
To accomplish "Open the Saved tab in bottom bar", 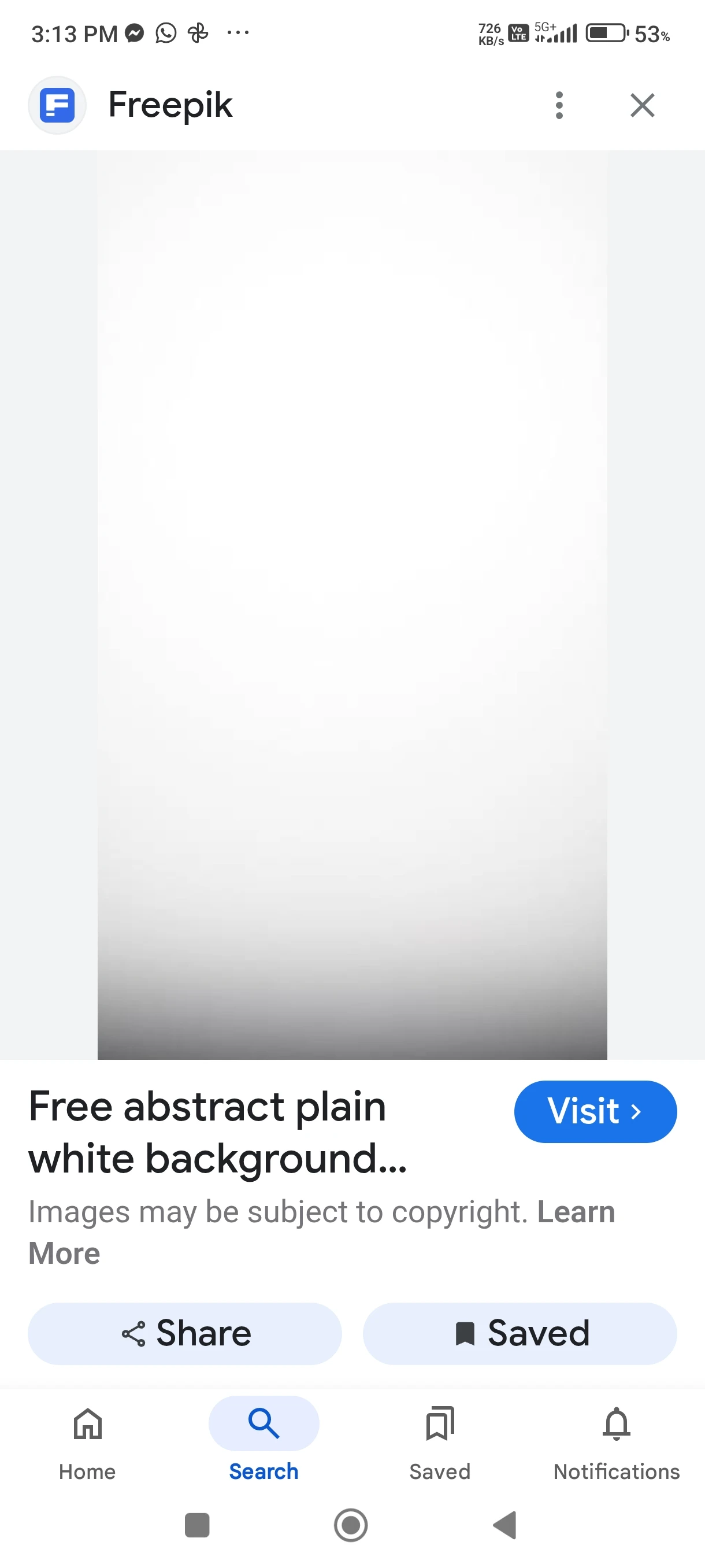I will 439,1440.
